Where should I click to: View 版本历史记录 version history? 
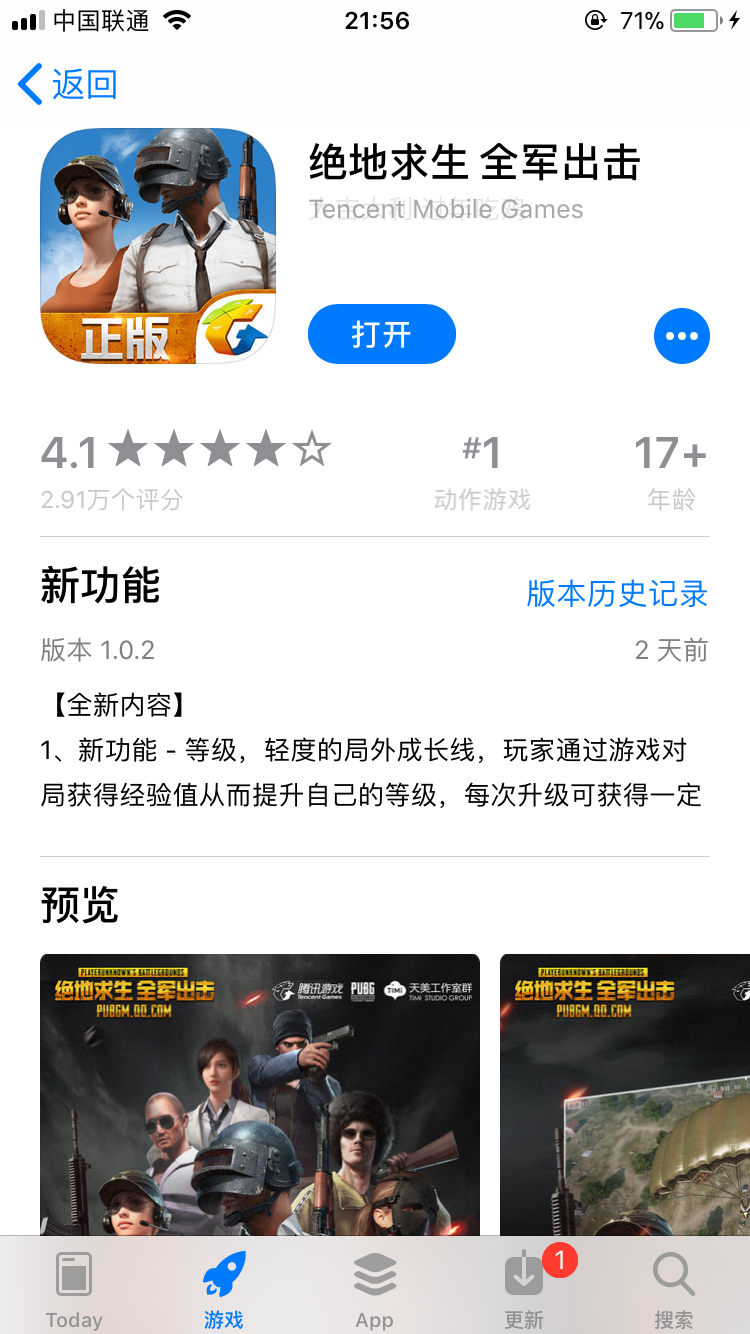[x=616, y=593]
